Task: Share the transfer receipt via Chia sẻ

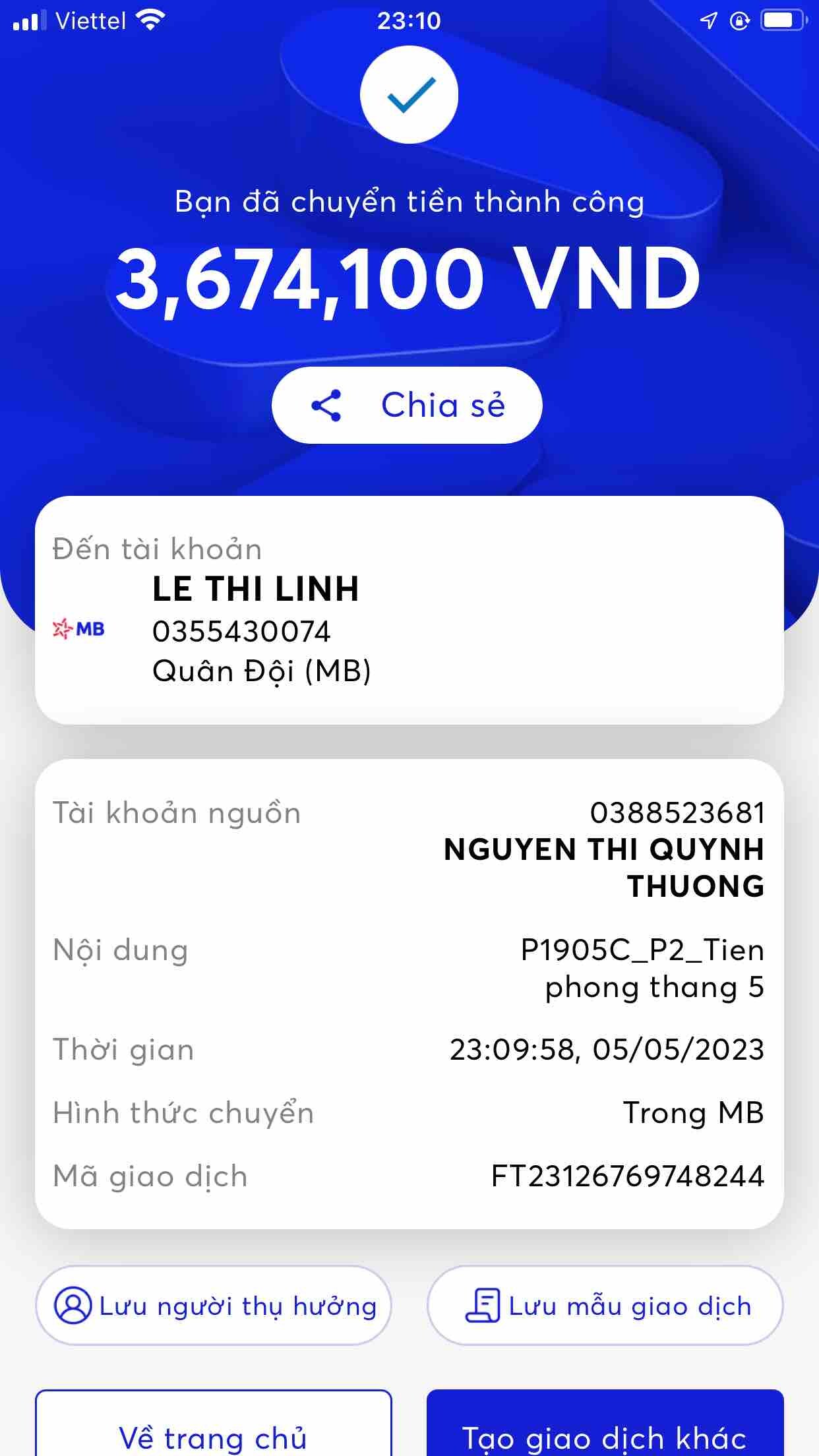Action: 407,405
